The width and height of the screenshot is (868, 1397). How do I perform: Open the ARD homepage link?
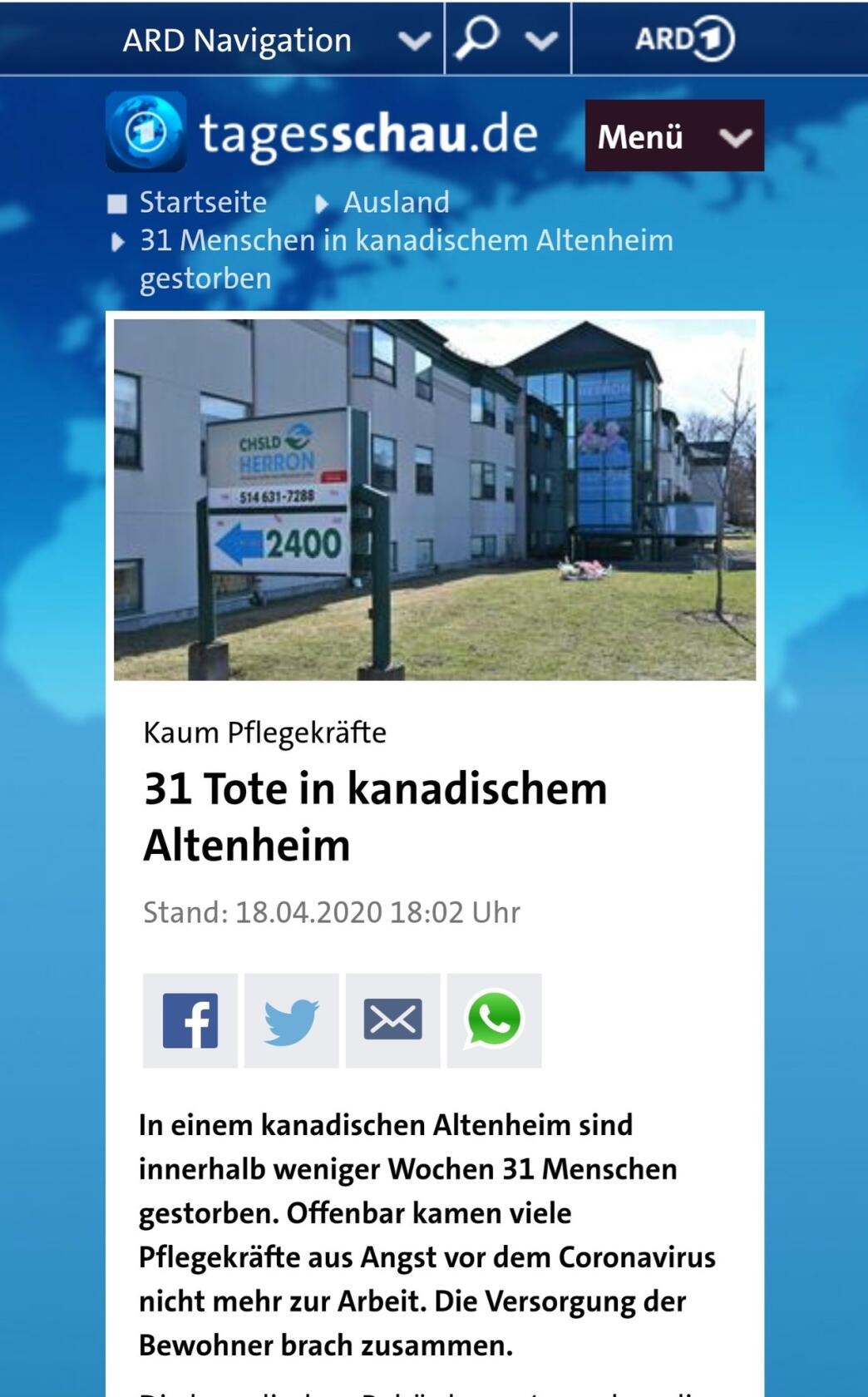point(683,39)
